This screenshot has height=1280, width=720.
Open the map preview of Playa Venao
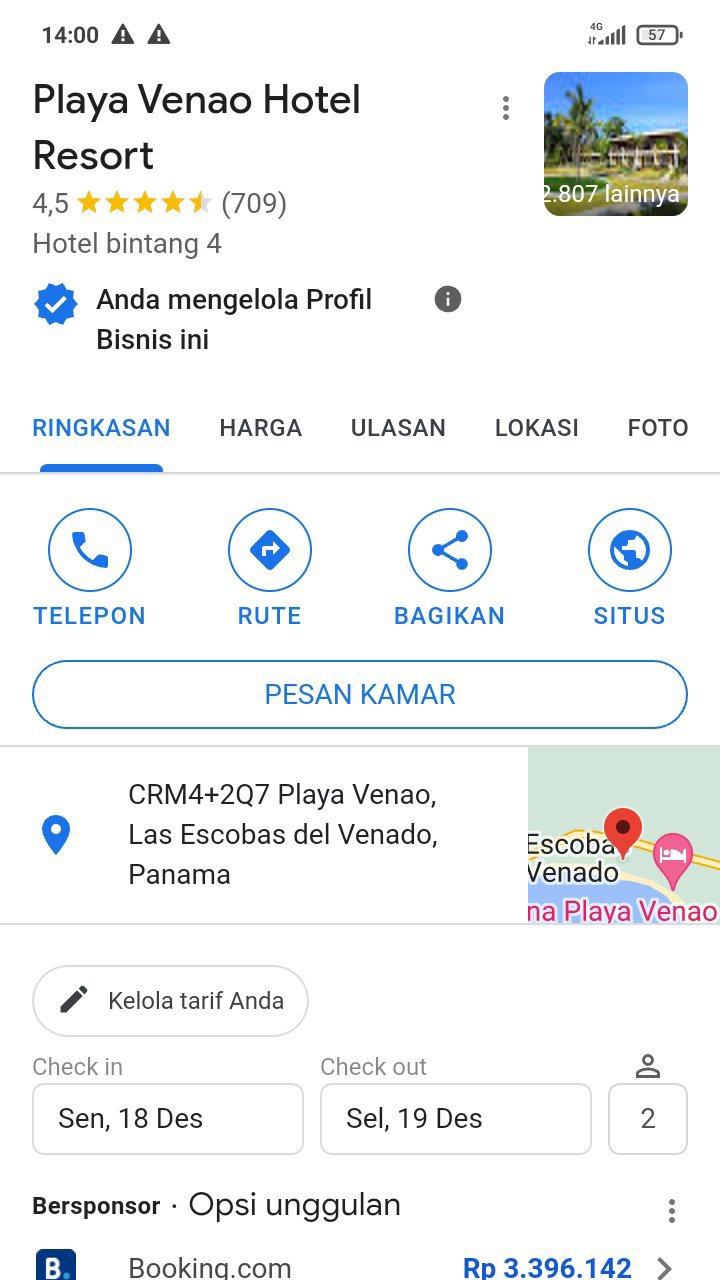623,834
